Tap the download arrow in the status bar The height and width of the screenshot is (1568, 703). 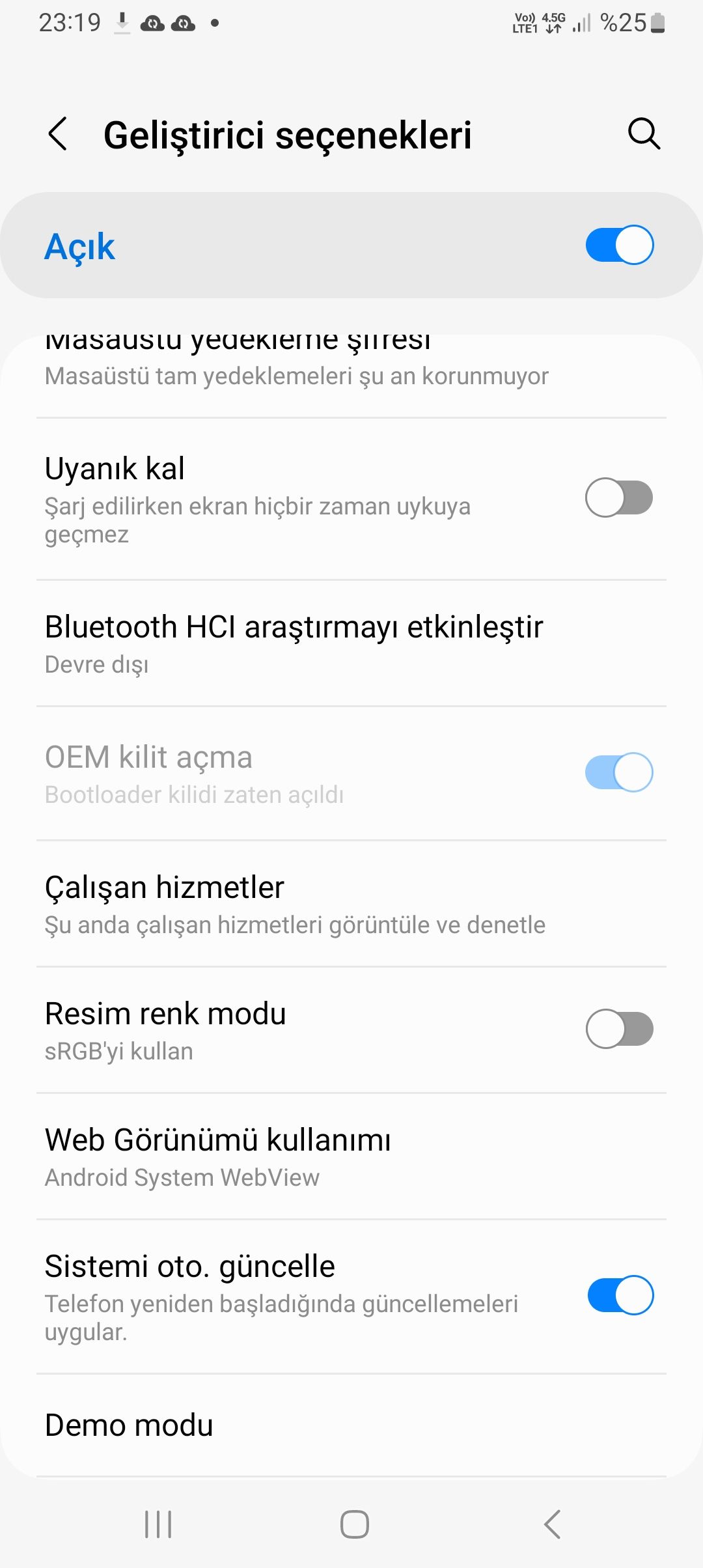coord(121,21)
